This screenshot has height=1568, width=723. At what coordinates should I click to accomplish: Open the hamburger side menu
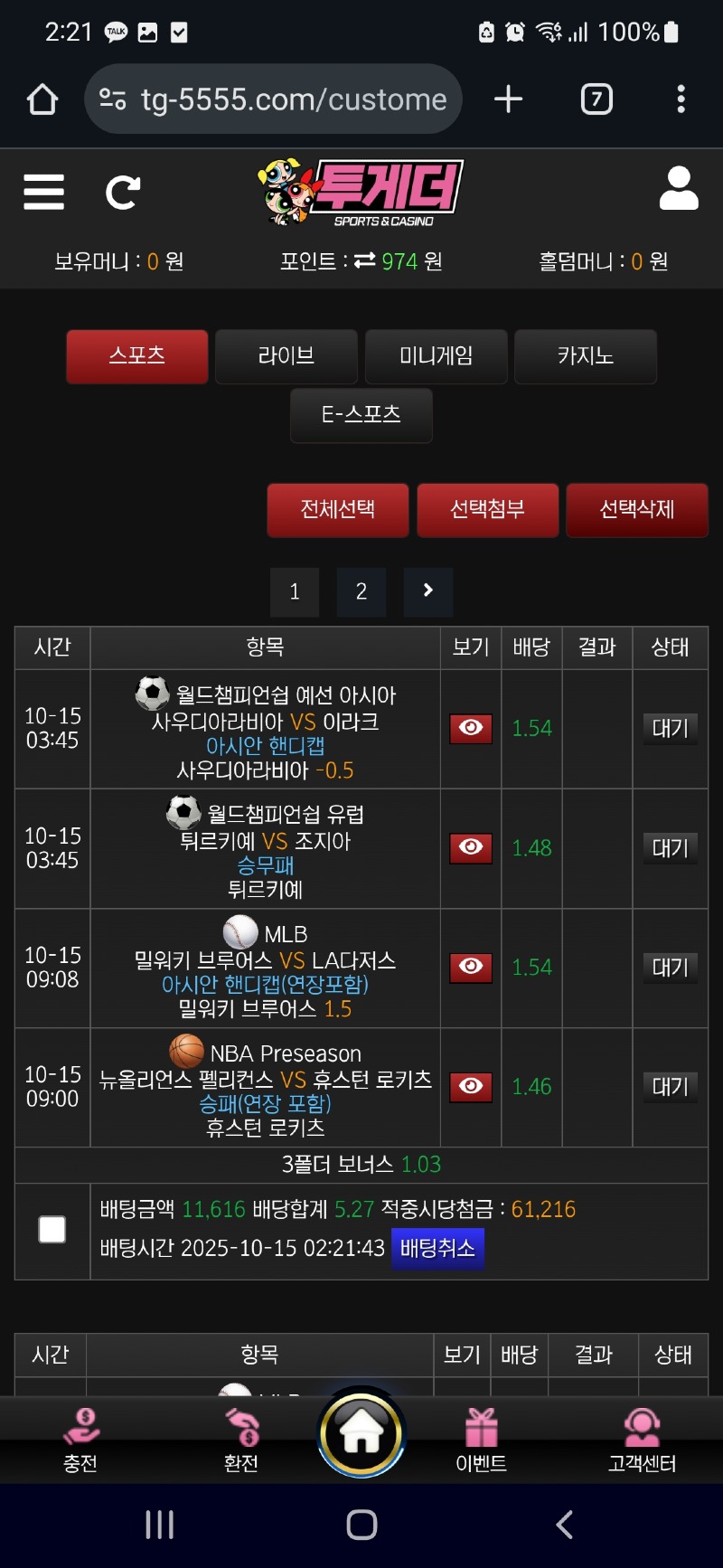[43, 192]
